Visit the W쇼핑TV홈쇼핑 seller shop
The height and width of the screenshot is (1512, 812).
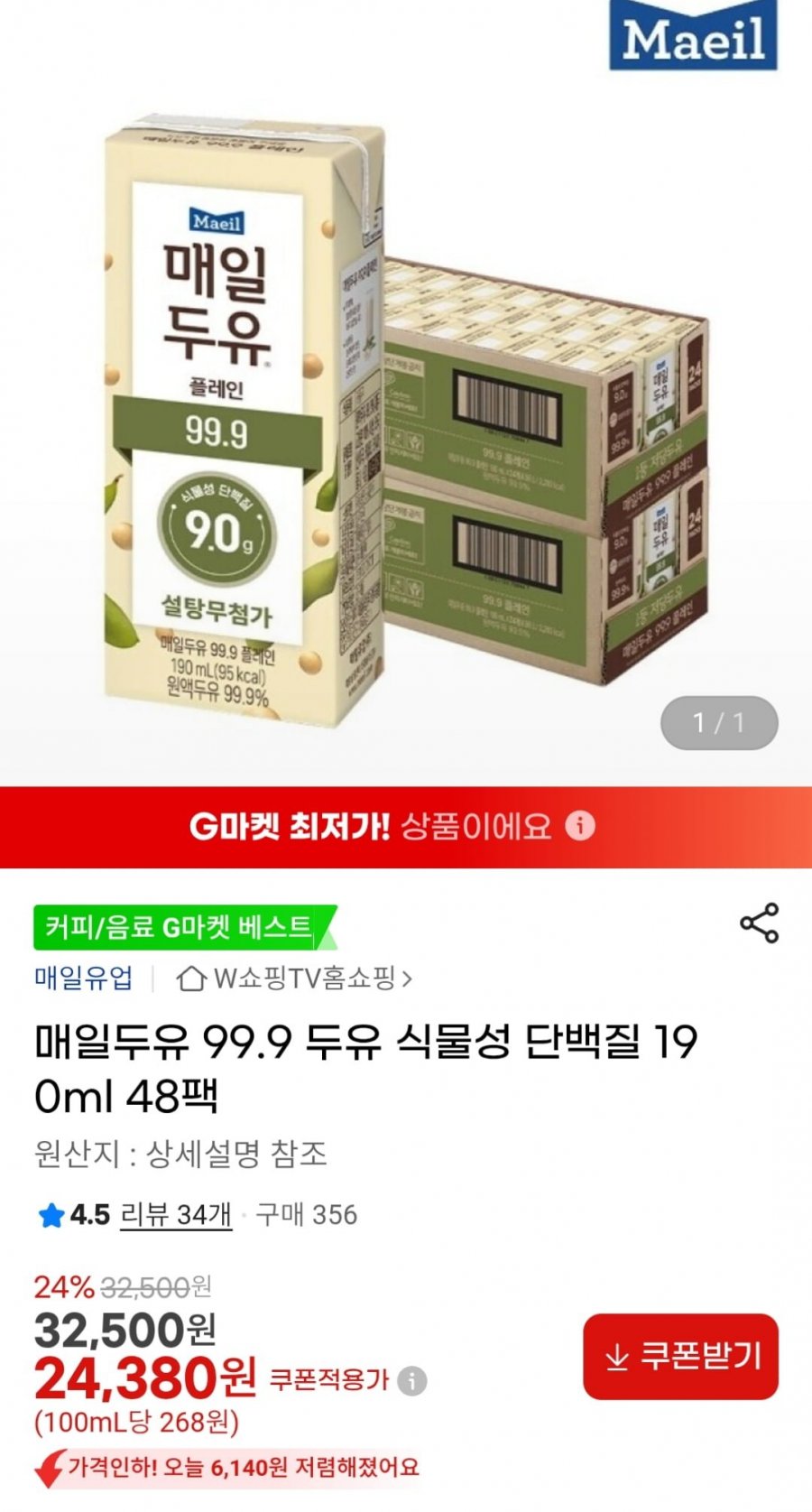click(295, 979)
